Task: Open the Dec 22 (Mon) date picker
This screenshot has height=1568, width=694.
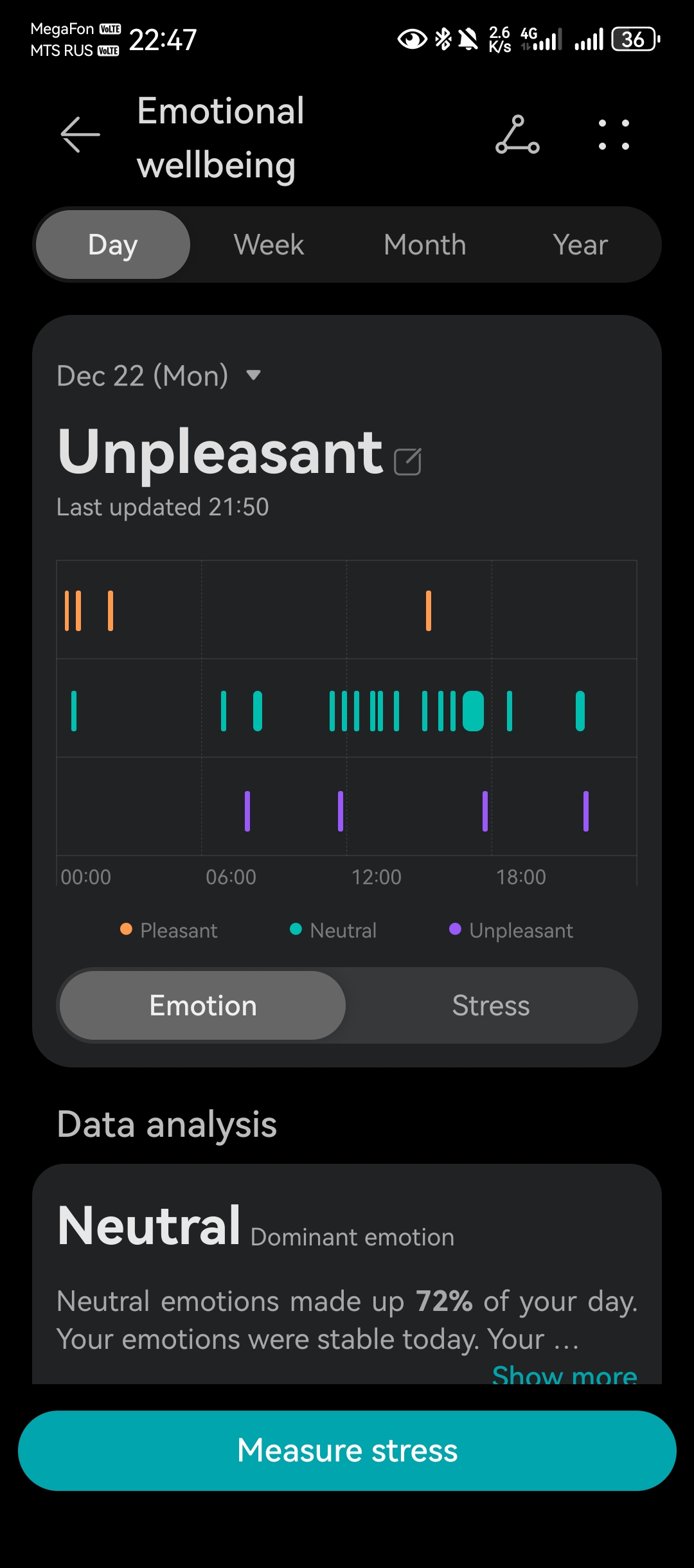Action: 158,376
